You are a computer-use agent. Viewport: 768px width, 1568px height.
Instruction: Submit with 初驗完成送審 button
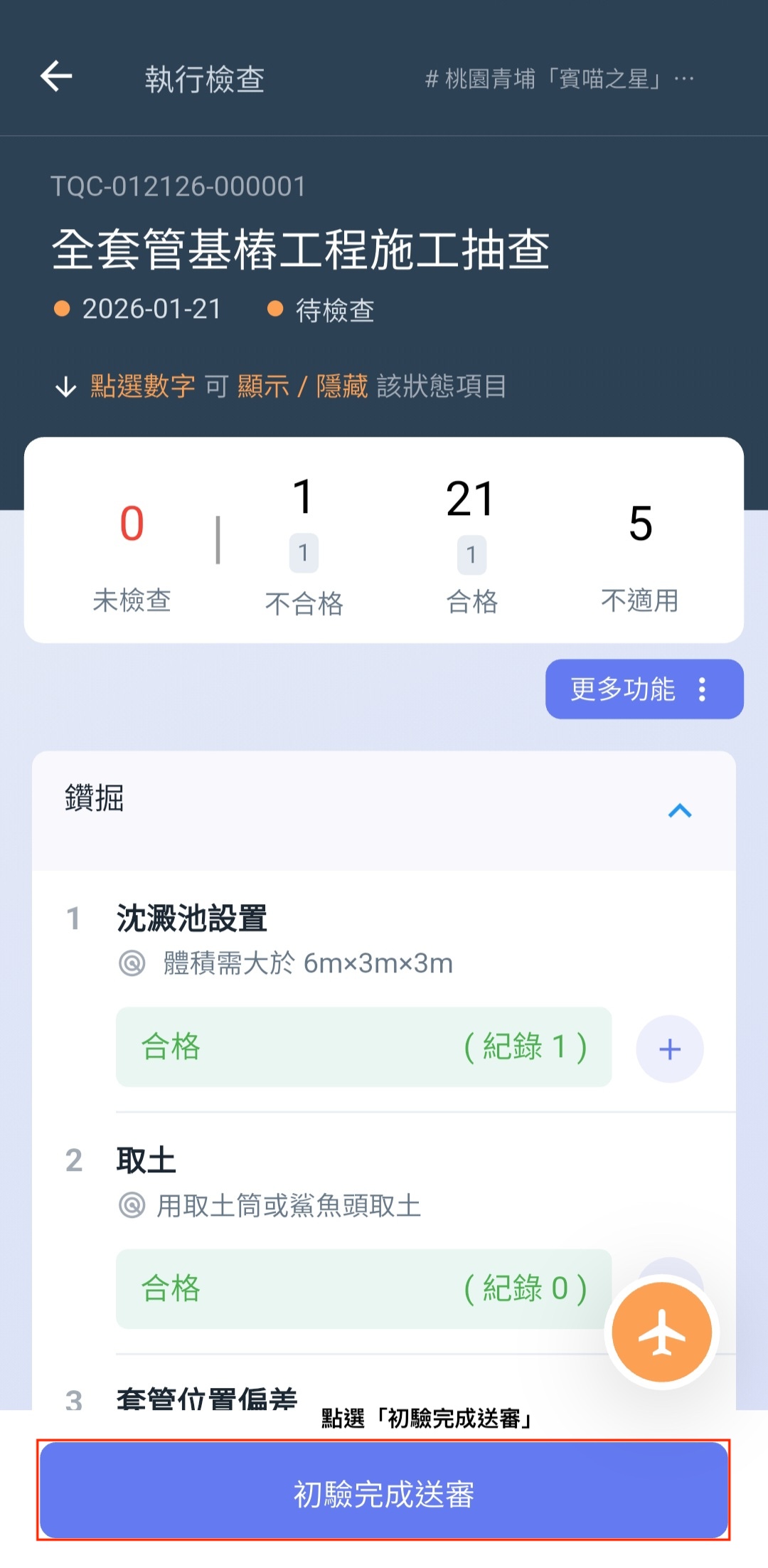pyautogui.click(x=384, y=1493)
